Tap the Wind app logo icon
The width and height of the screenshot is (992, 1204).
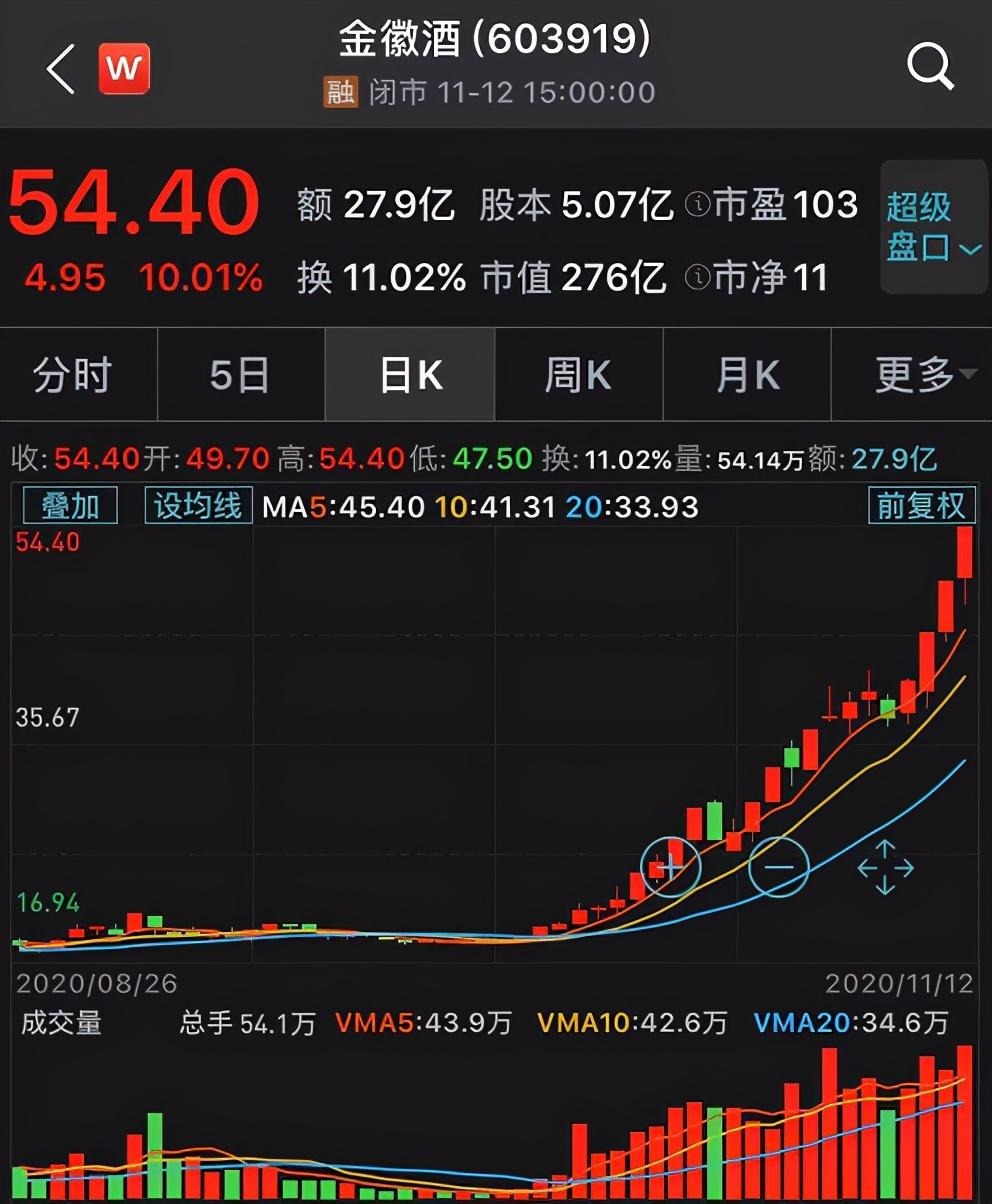tap(123, 68)
